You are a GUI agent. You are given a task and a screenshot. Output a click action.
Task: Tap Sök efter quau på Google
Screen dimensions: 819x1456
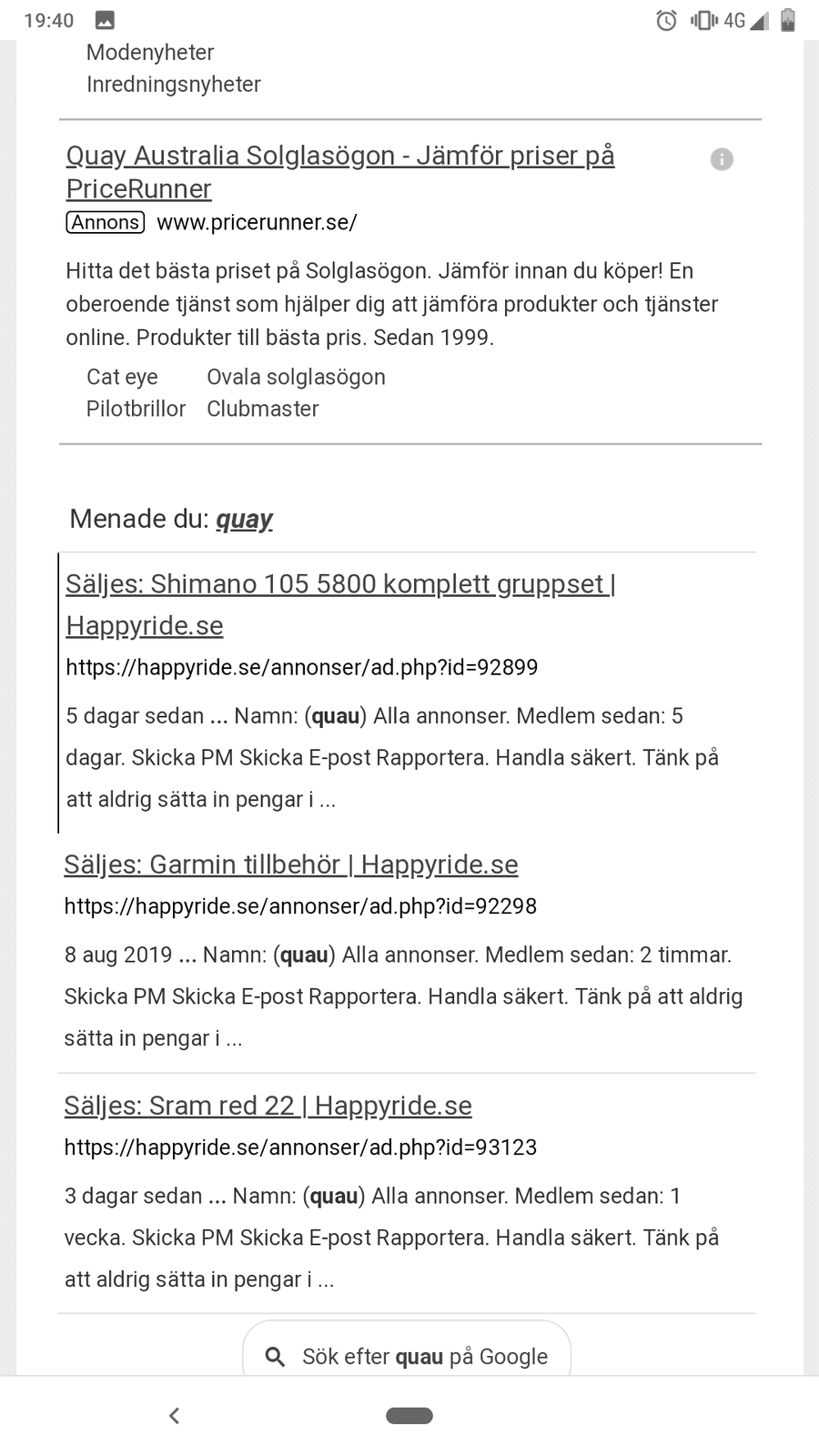[407, 1354]
